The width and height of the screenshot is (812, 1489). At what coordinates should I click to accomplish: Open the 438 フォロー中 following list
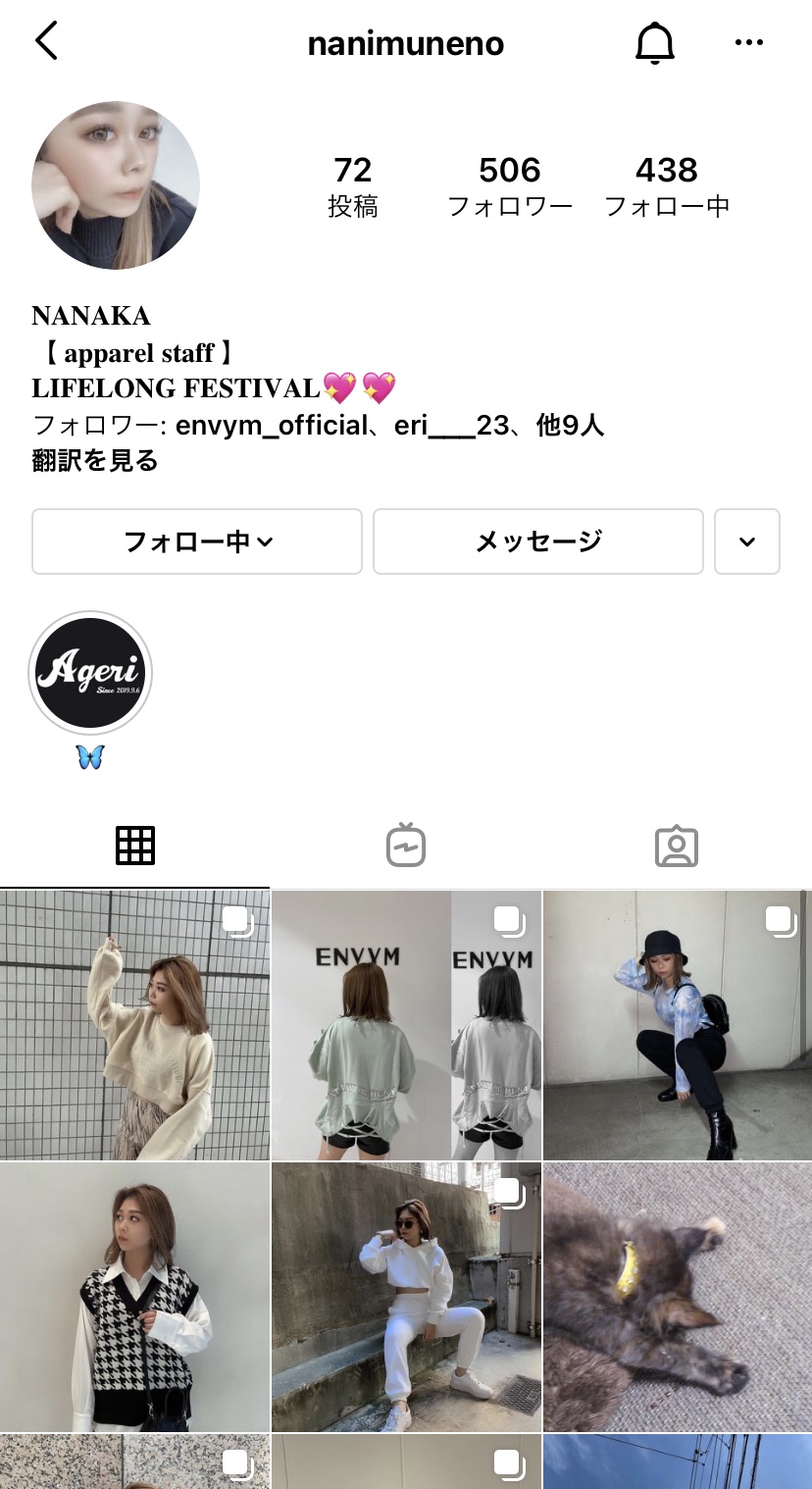click(x=667, y=185)
